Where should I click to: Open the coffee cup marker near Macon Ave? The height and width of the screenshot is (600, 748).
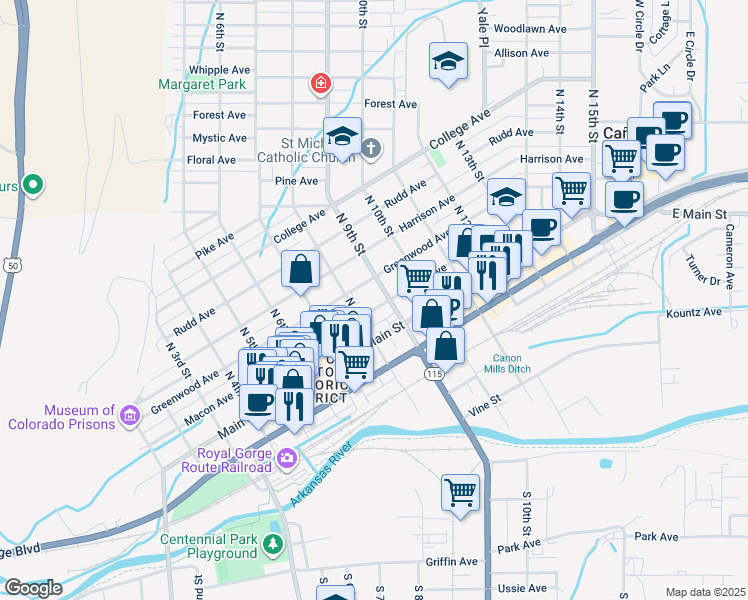[x=258, y=406]
